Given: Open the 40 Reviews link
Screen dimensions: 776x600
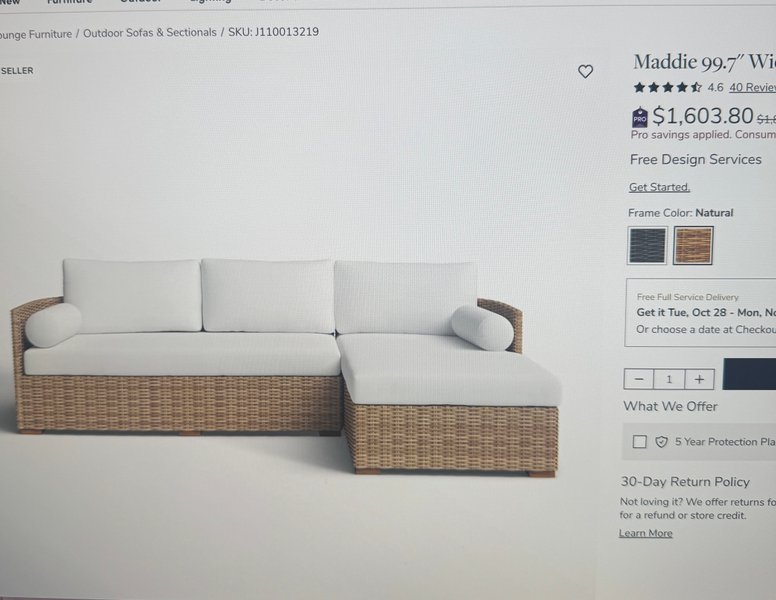Looking at the screenshot, I should 752,88.
